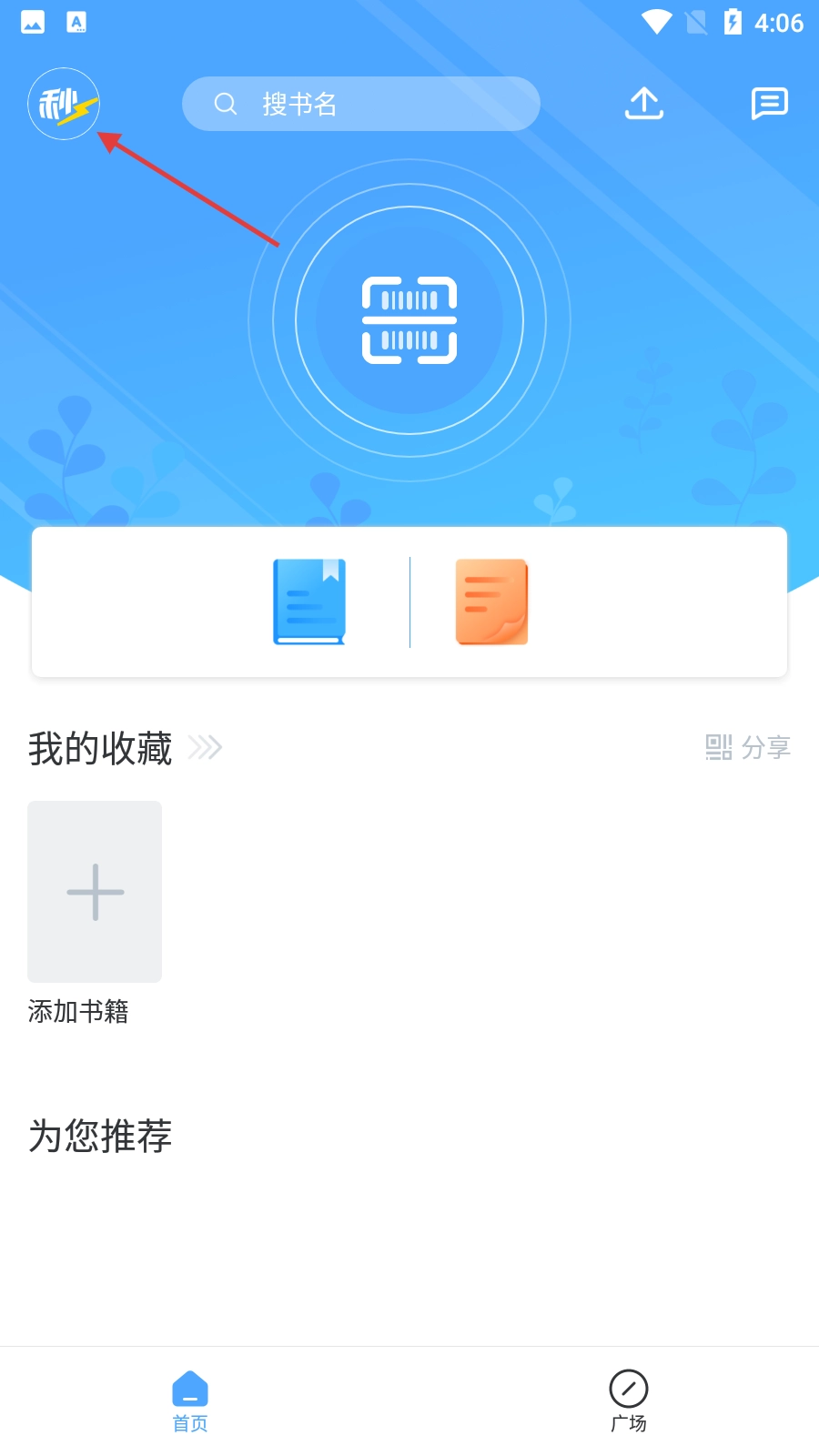Add a book via 添加书籍 tile
Image resolution: width=819 pixels, height=1456 pixels.
(95, 892)
